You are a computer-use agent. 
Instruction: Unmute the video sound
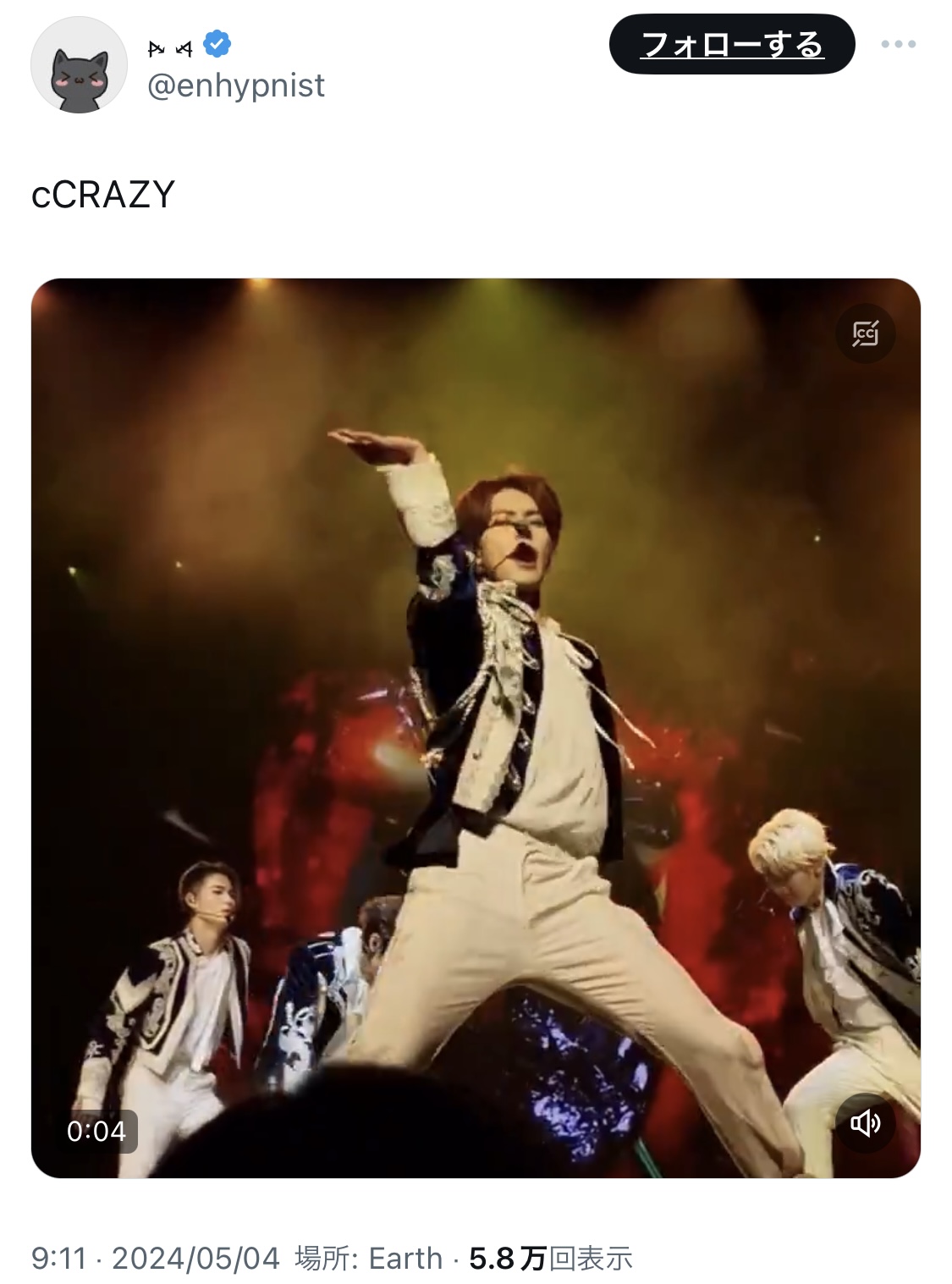(x=865, y=1123)
